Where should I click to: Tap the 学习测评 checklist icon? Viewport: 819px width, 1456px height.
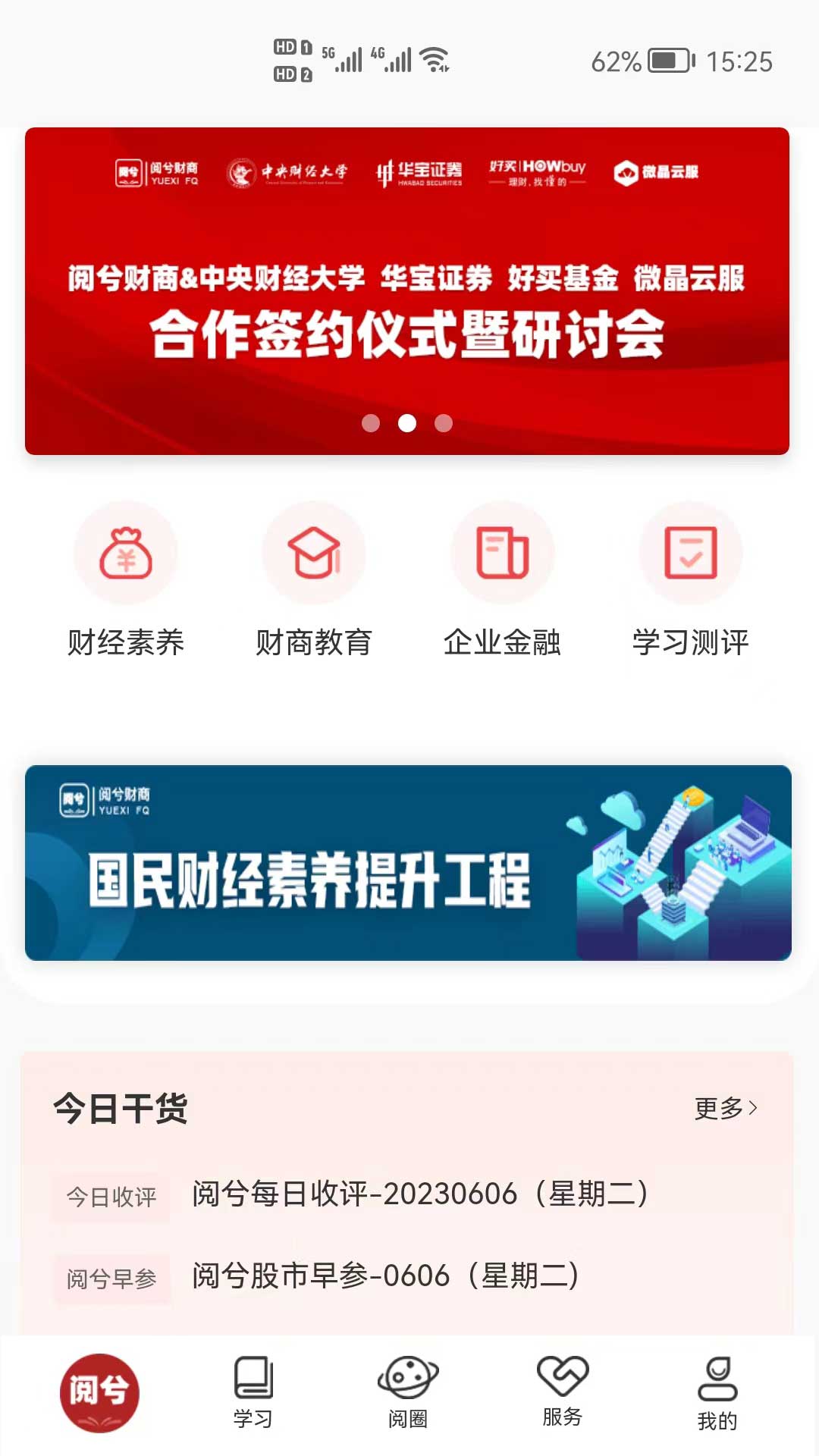coord(692,553)
